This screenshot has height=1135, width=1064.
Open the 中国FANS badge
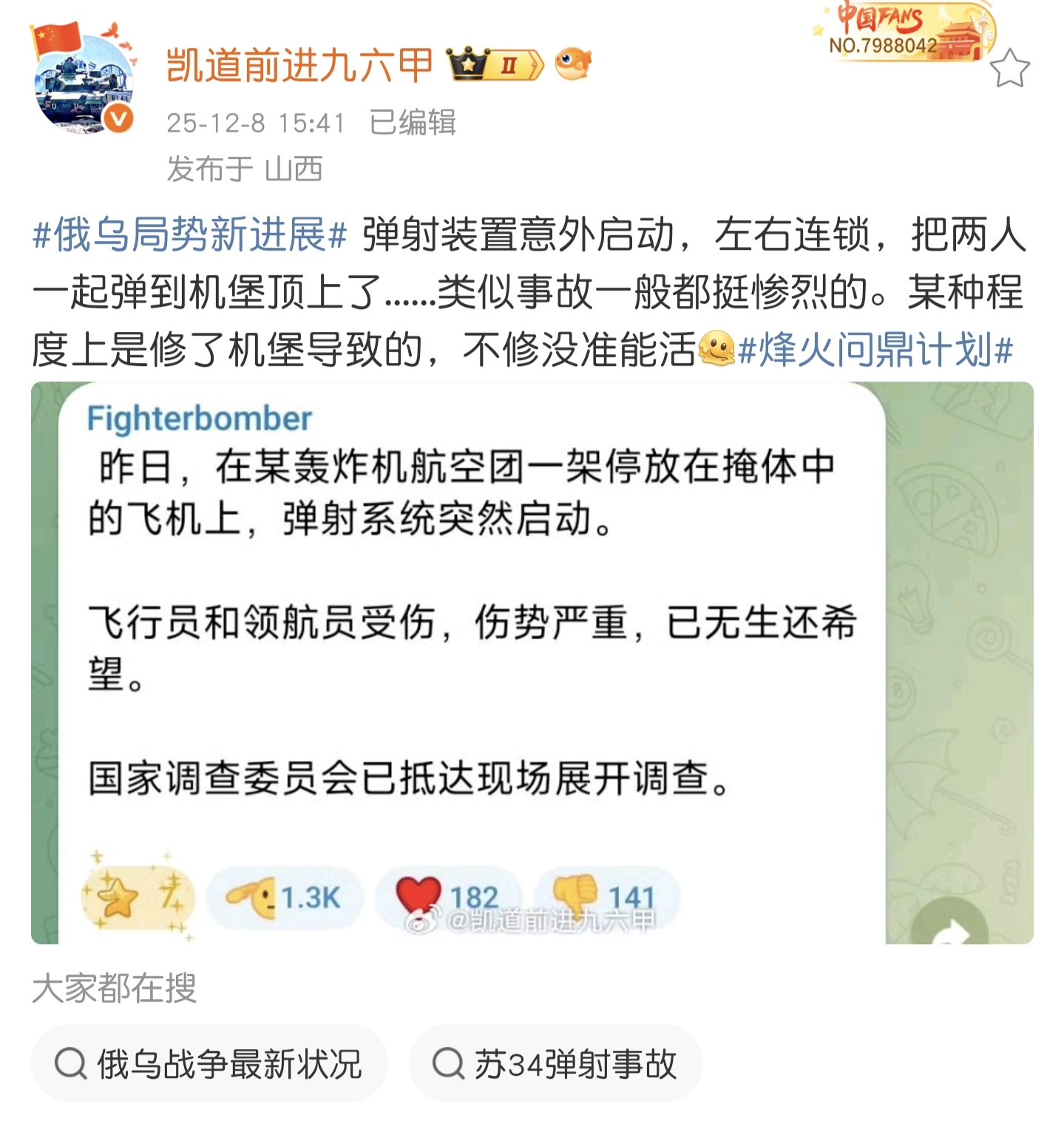[907, 32]
